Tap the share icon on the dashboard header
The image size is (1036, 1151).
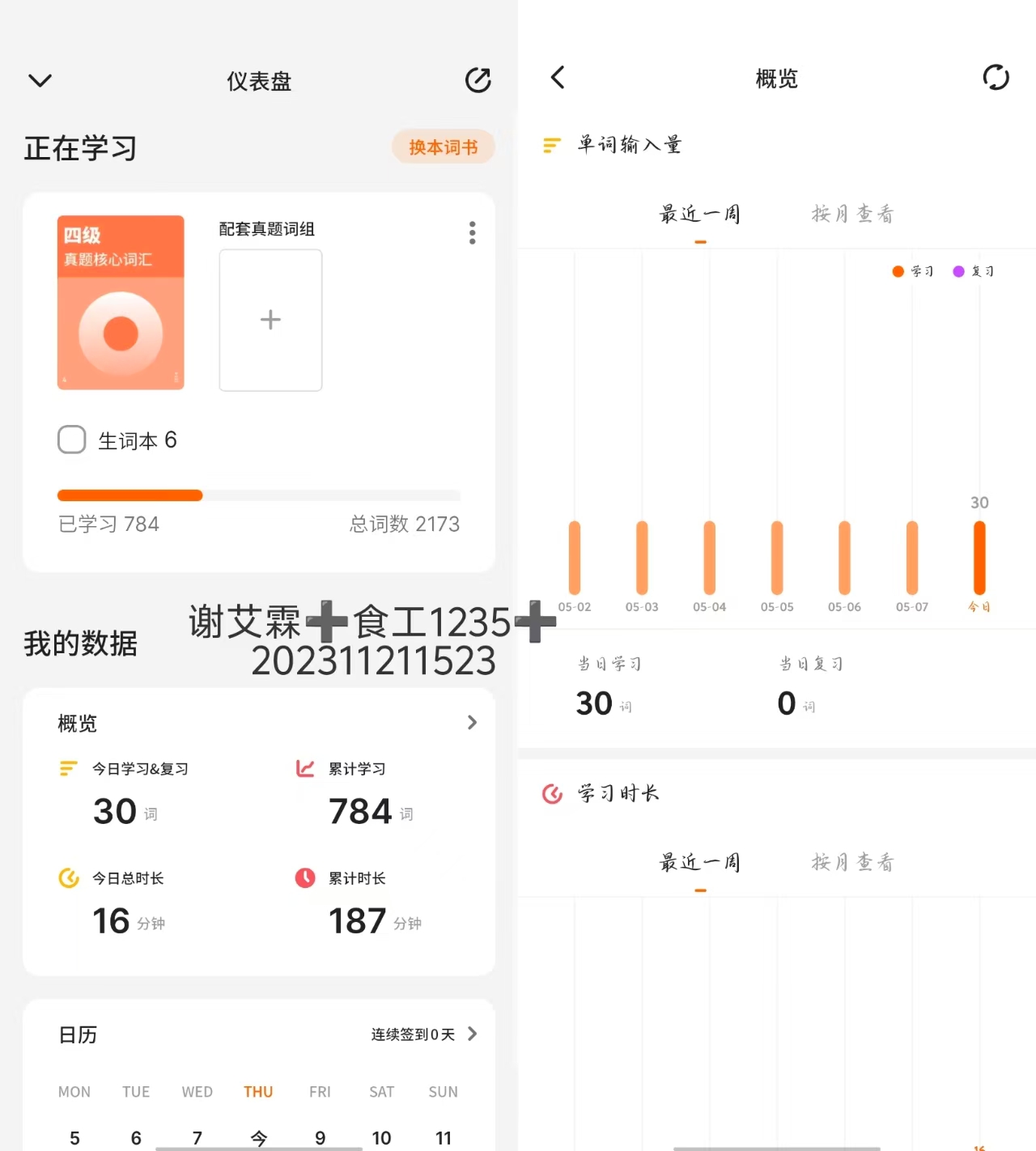(x=478, y=80)
